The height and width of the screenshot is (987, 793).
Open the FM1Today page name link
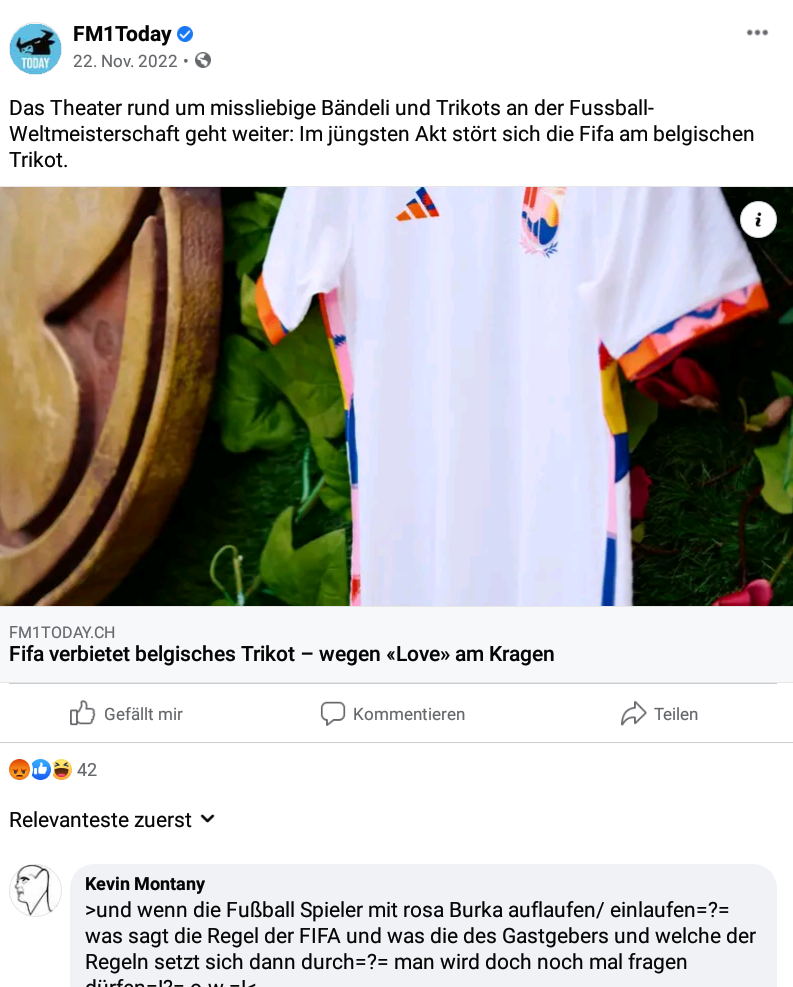click(122, 35)
